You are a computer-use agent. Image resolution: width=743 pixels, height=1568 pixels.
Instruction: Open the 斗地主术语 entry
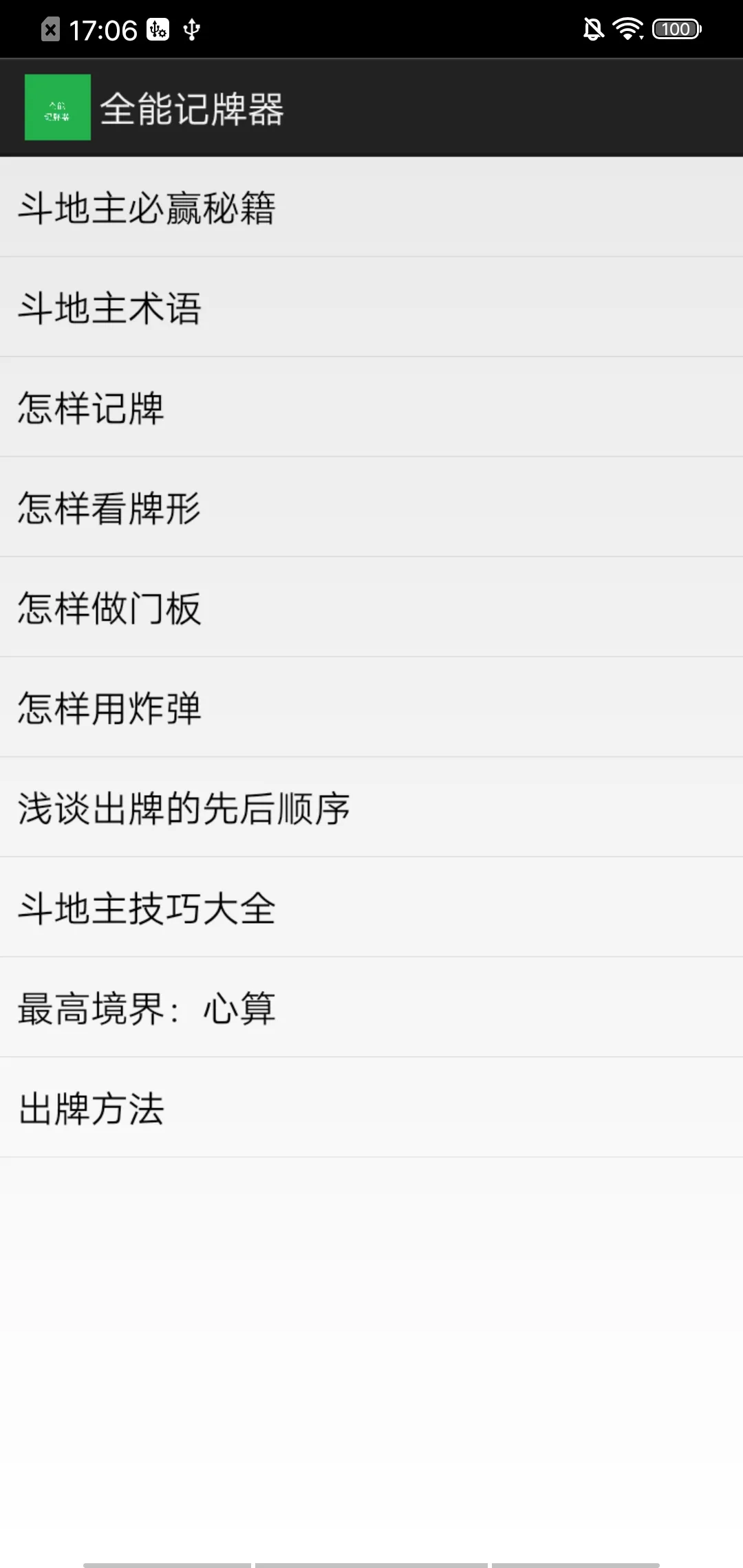[x=371, y=307]
